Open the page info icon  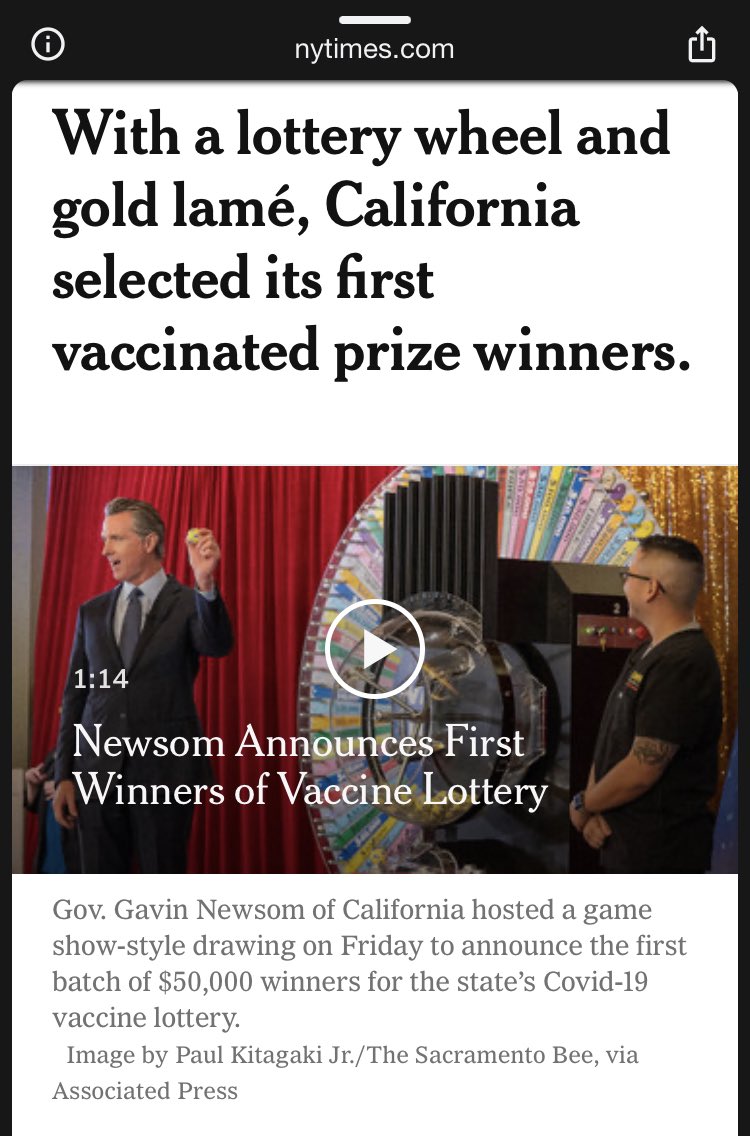(48, 45)
